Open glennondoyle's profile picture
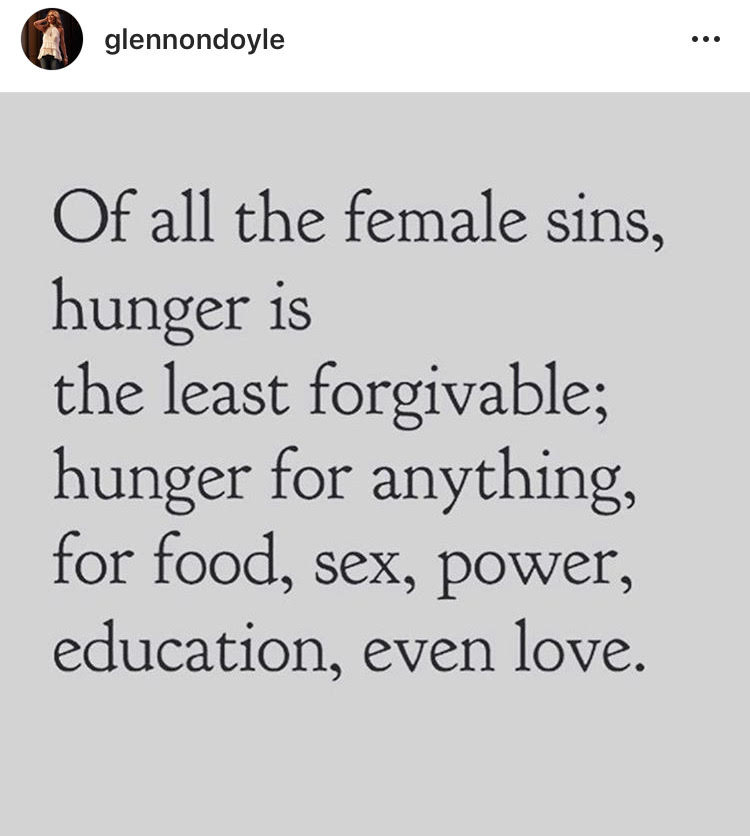The width and height of the screenshot is (750, 836). (51, 39)
